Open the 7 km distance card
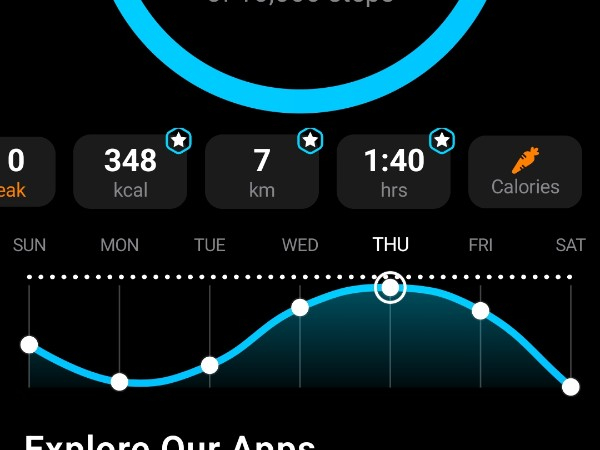 [x=262, y=172]
